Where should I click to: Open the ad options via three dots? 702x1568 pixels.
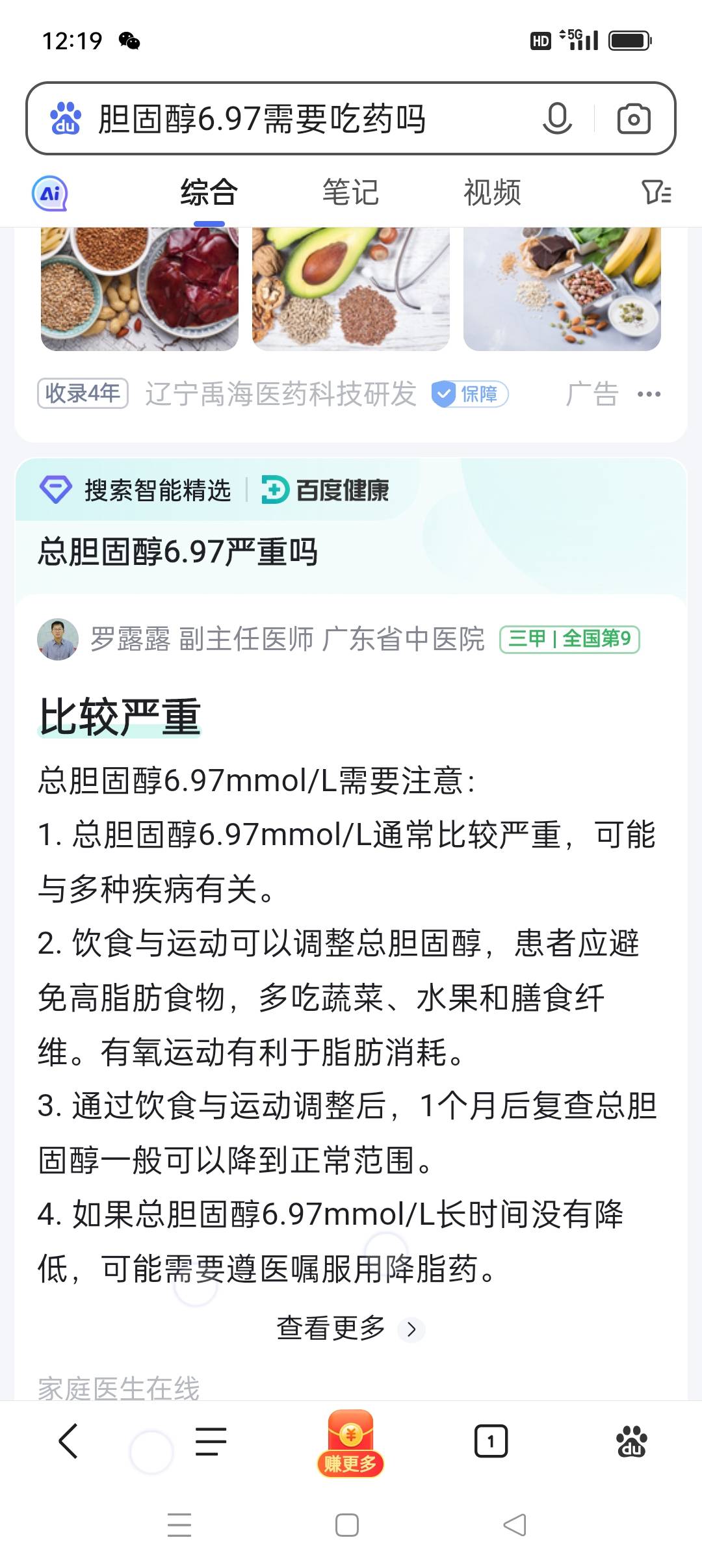click(x=649, y=393)
